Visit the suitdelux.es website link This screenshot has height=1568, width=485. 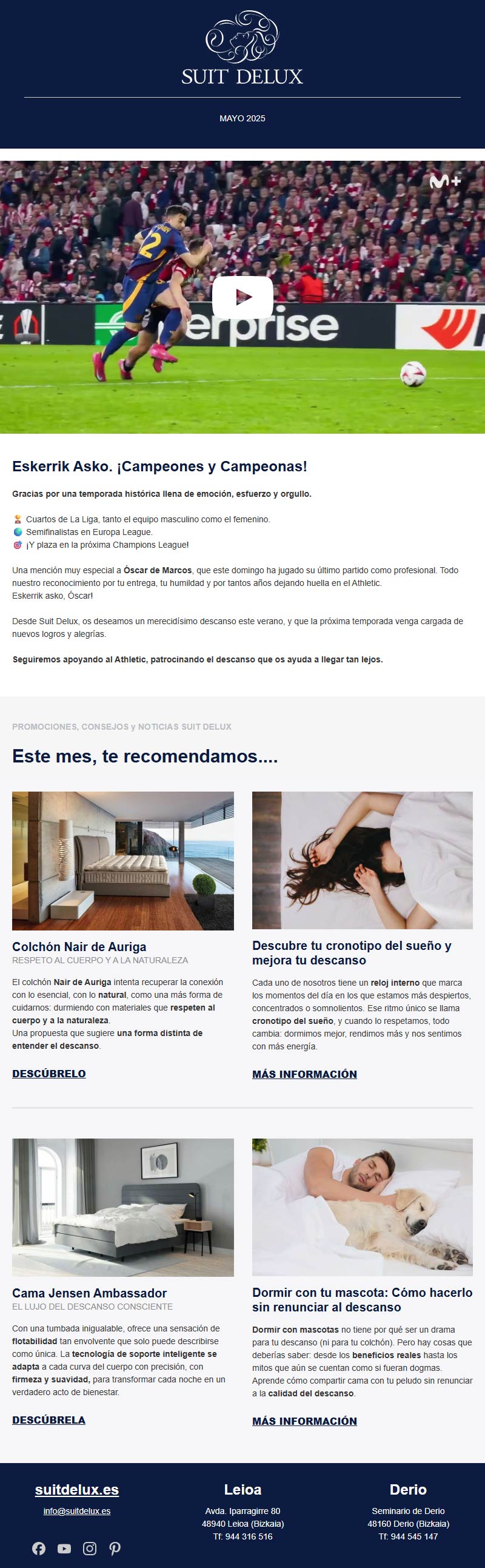[76, 1490]
